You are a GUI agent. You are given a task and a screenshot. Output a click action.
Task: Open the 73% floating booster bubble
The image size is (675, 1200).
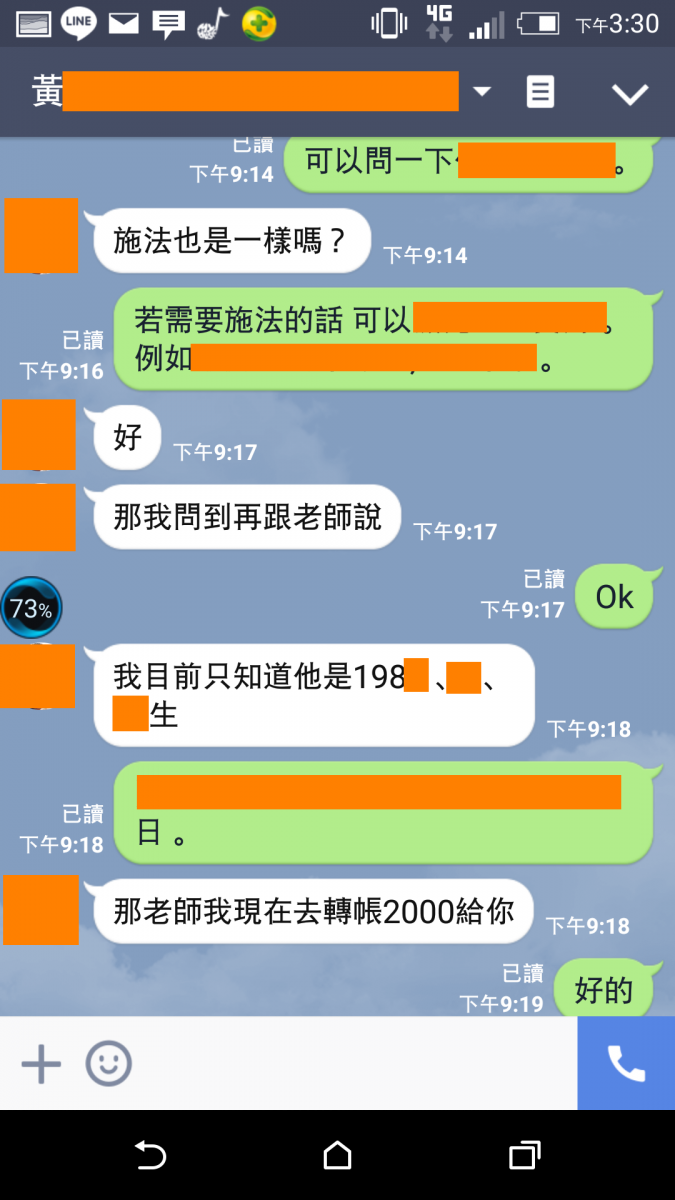[x=31, y=608]
